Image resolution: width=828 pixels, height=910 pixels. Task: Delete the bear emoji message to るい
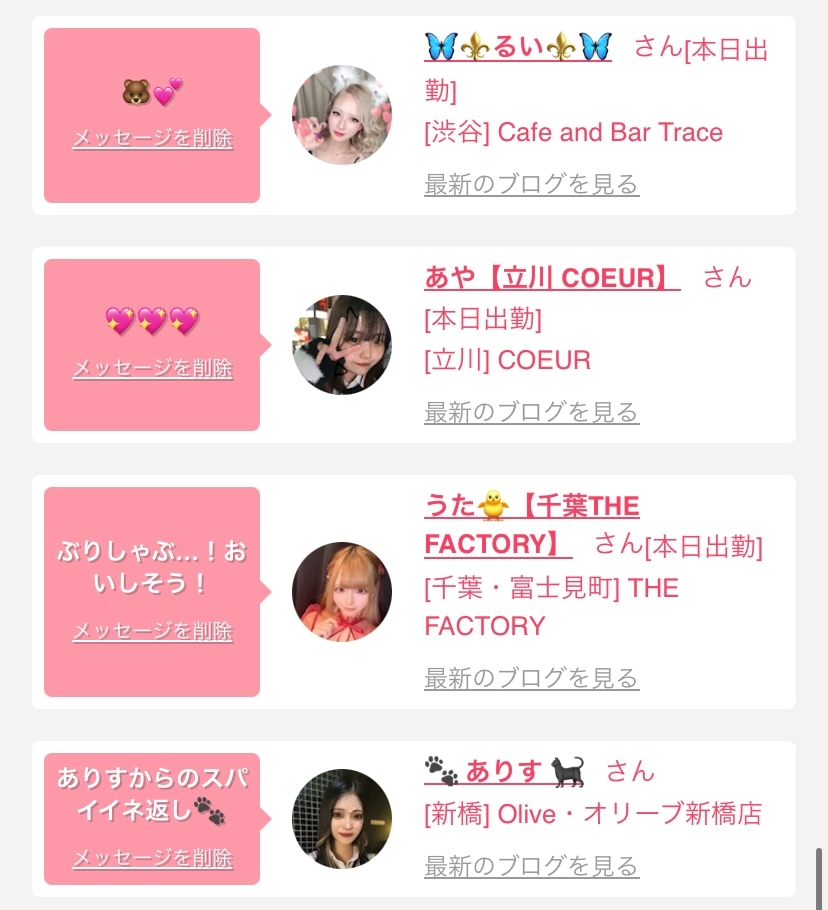tap(152, 138)
